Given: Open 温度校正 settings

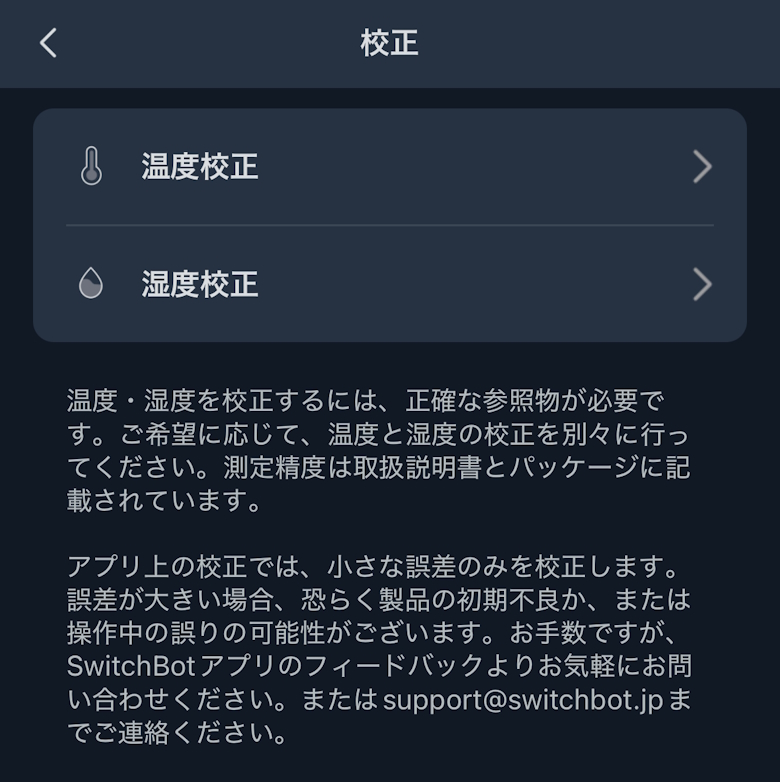Looking at the screenshot, I should pyautogui.click(x=389, y=167).
